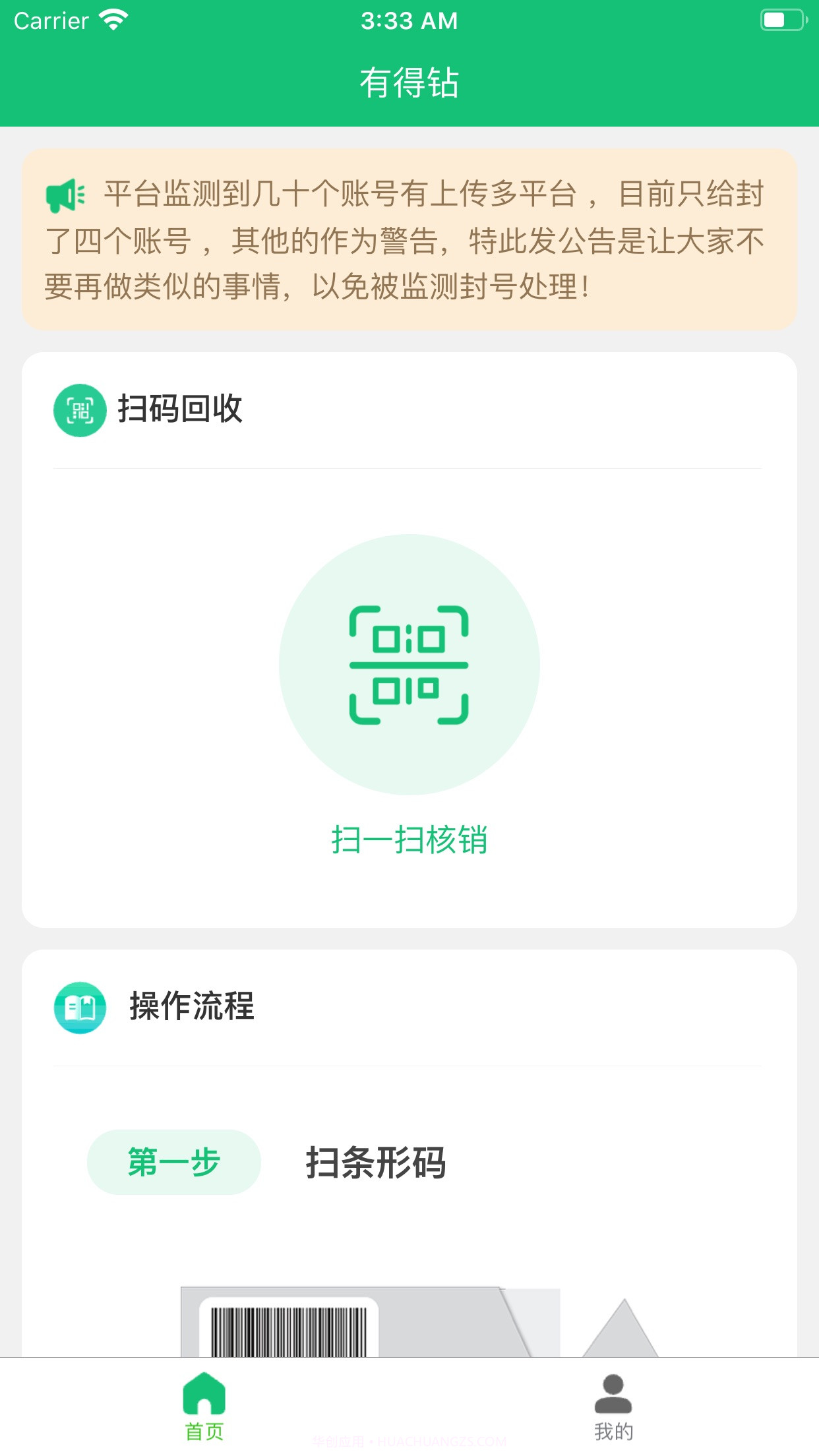Click the megaphone announcement icon
819x1456 pixels.
coord(65,194)
